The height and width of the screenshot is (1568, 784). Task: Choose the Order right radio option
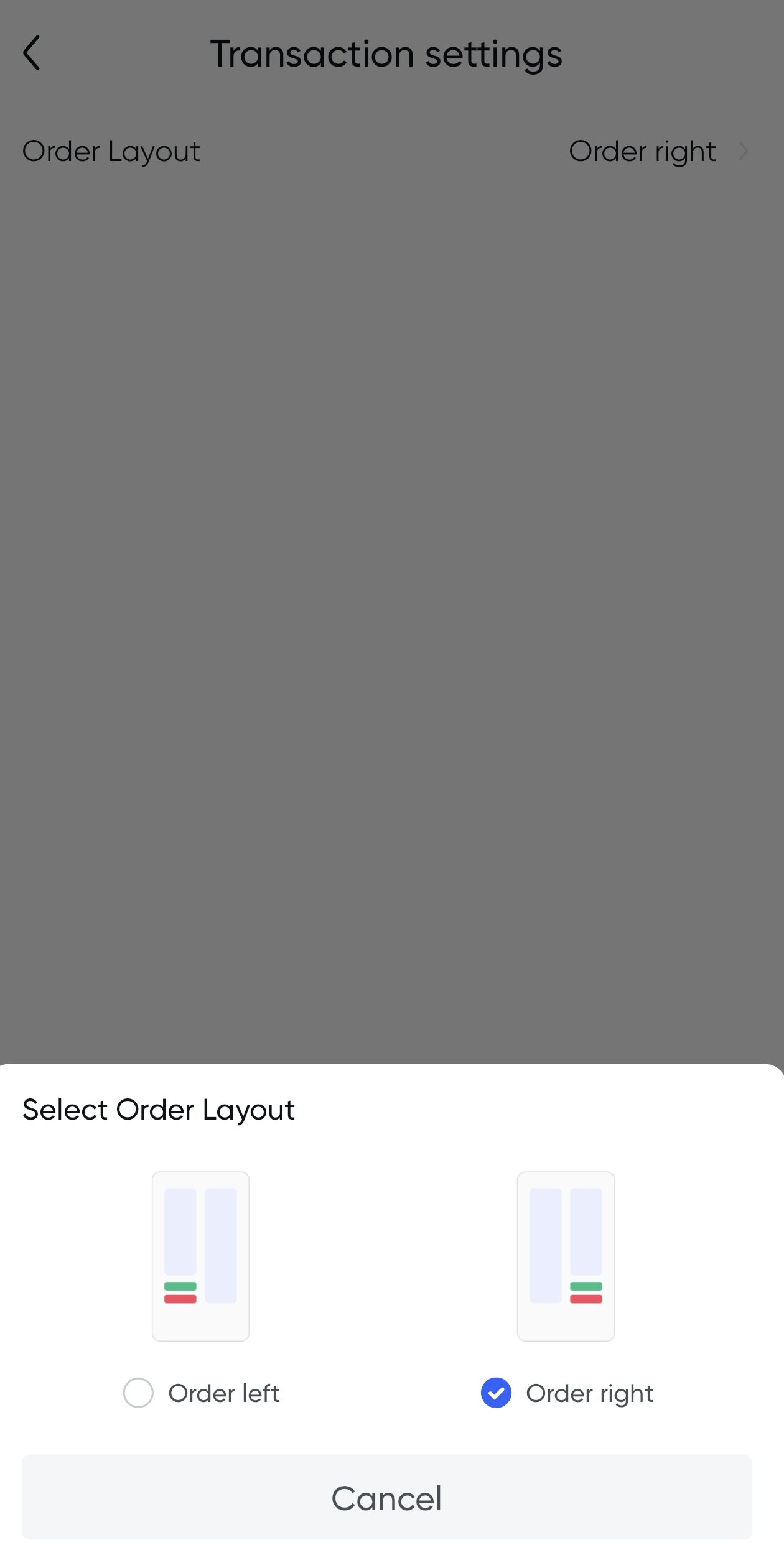(x=496, y=1393)
